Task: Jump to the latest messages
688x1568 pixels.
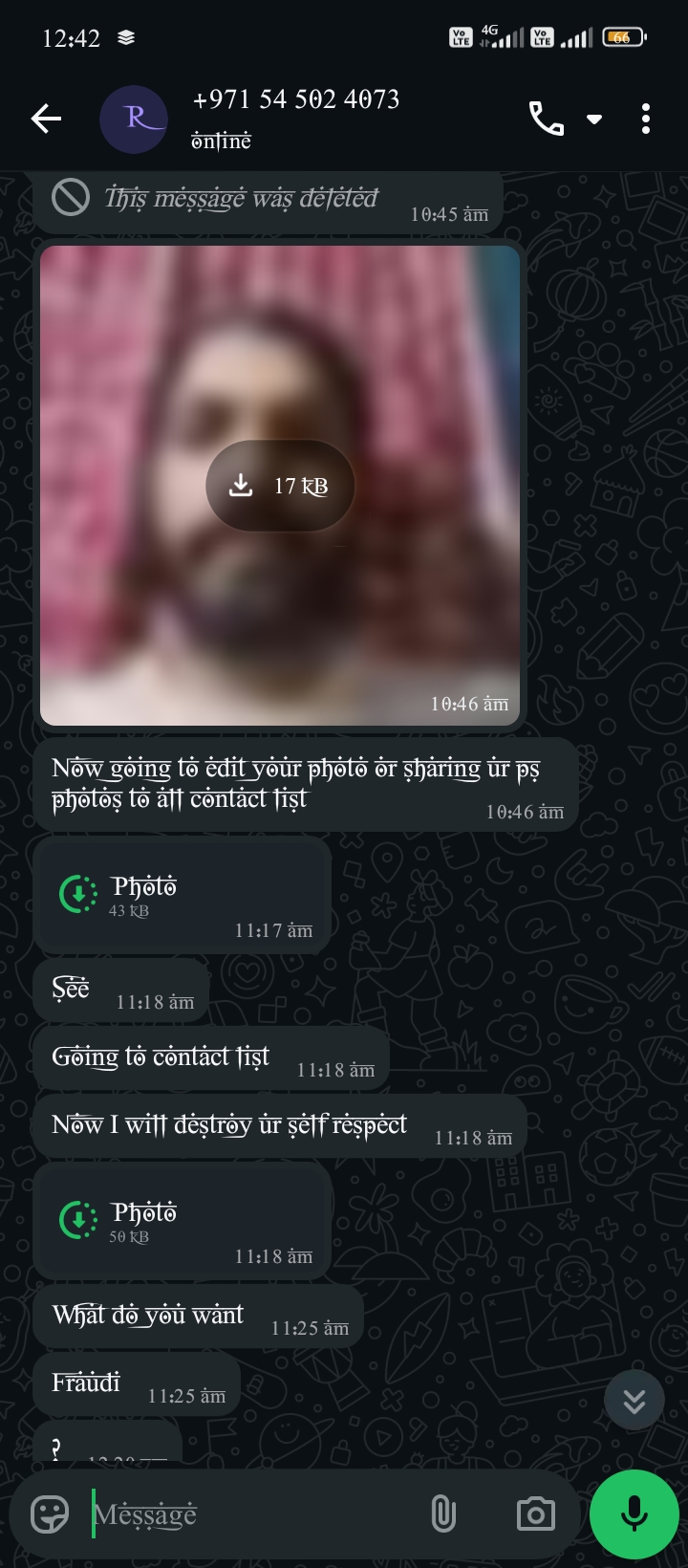Action: (x=634, y=1401)
